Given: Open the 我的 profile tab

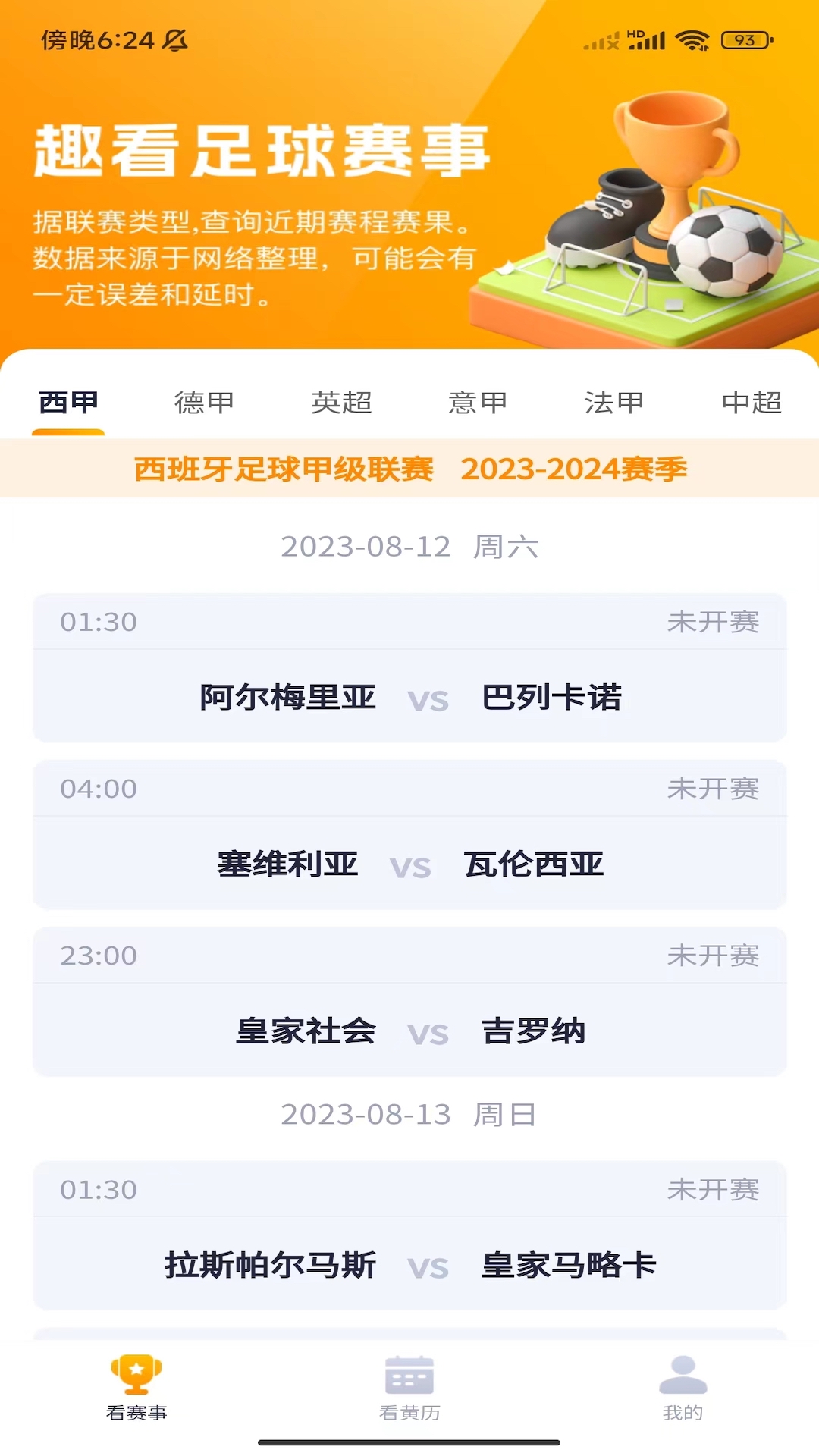Looking at the screenshot, I should (682, 1388).
